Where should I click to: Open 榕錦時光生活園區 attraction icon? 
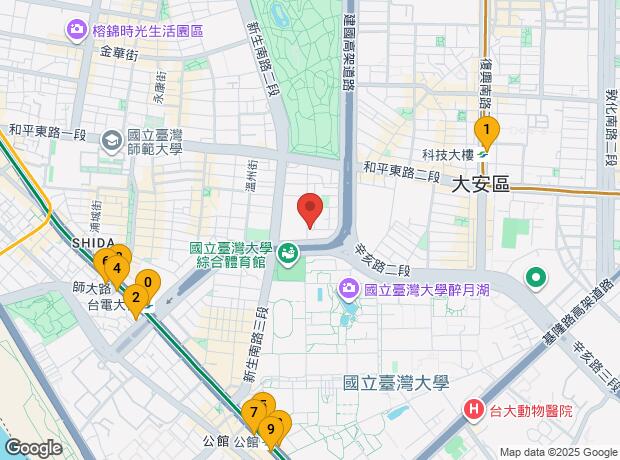tap(76, 30)
